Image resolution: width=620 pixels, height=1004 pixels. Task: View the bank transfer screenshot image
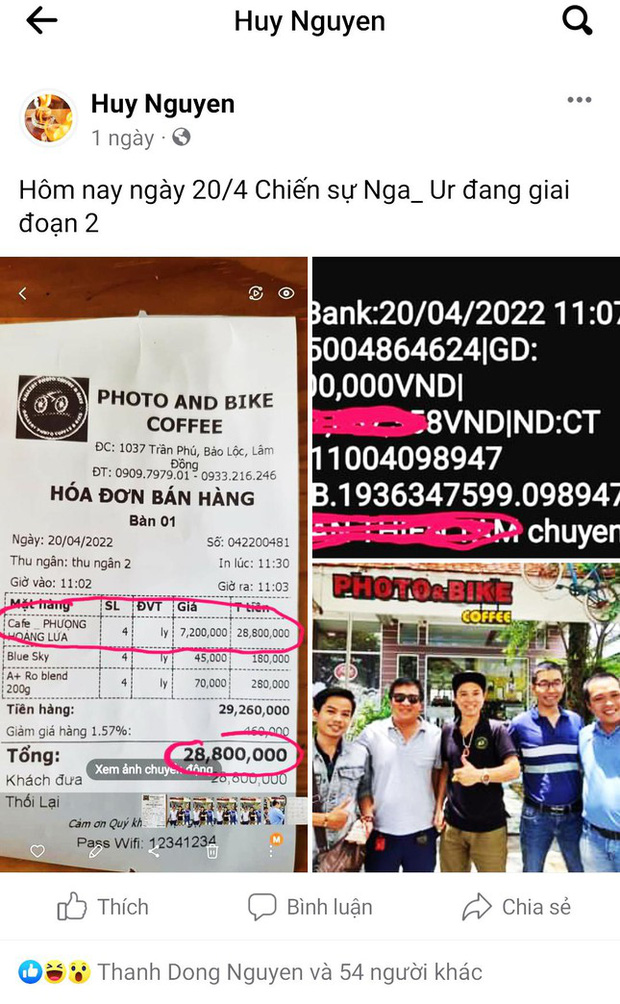[x=466, y=405]
